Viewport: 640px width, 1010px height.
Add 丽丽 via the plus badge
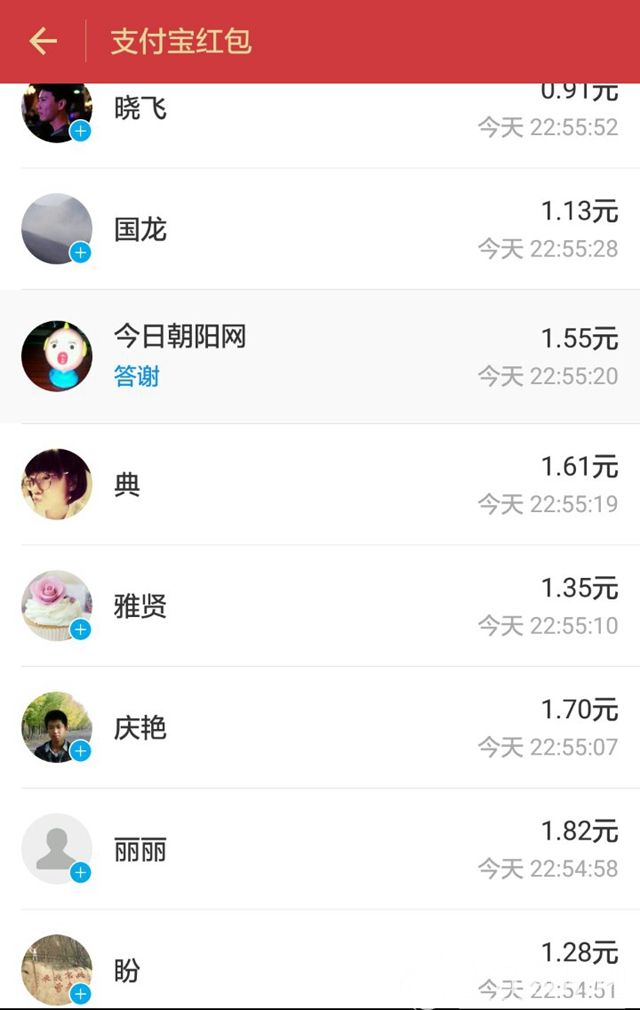click(x=81, y=873)
